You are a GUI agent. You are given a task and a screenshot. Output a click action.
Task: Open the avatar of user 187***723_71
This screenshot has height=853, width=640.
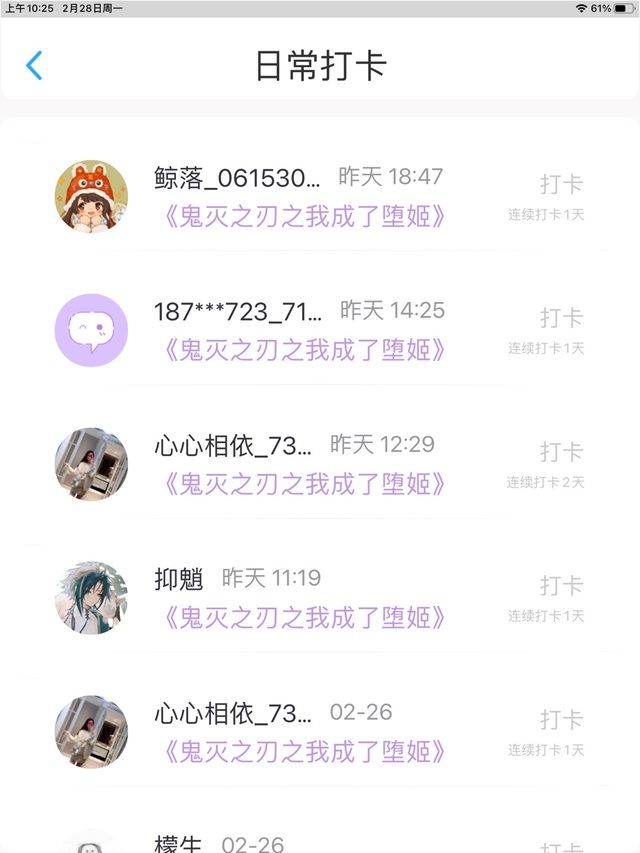pyautogui.click(x=91, y=330)
